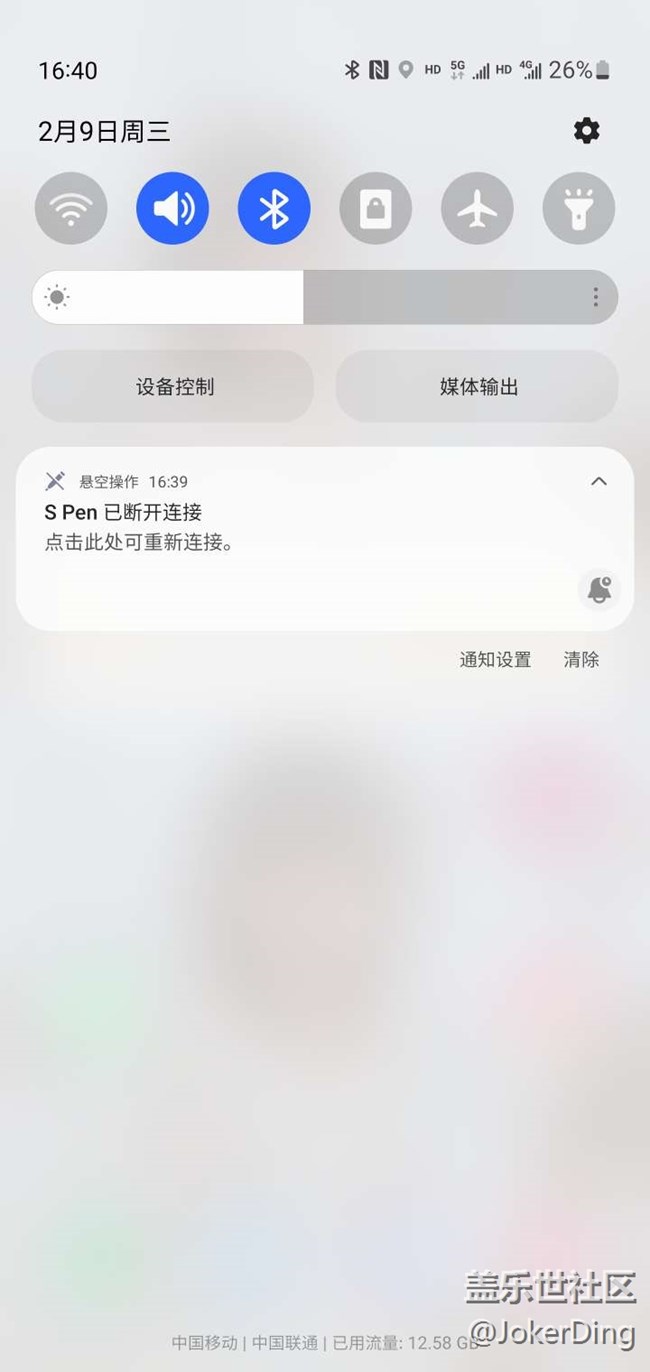
Task: Toggle the screen rotation lock
Action: pyautogui.click(x=376, y=209)
